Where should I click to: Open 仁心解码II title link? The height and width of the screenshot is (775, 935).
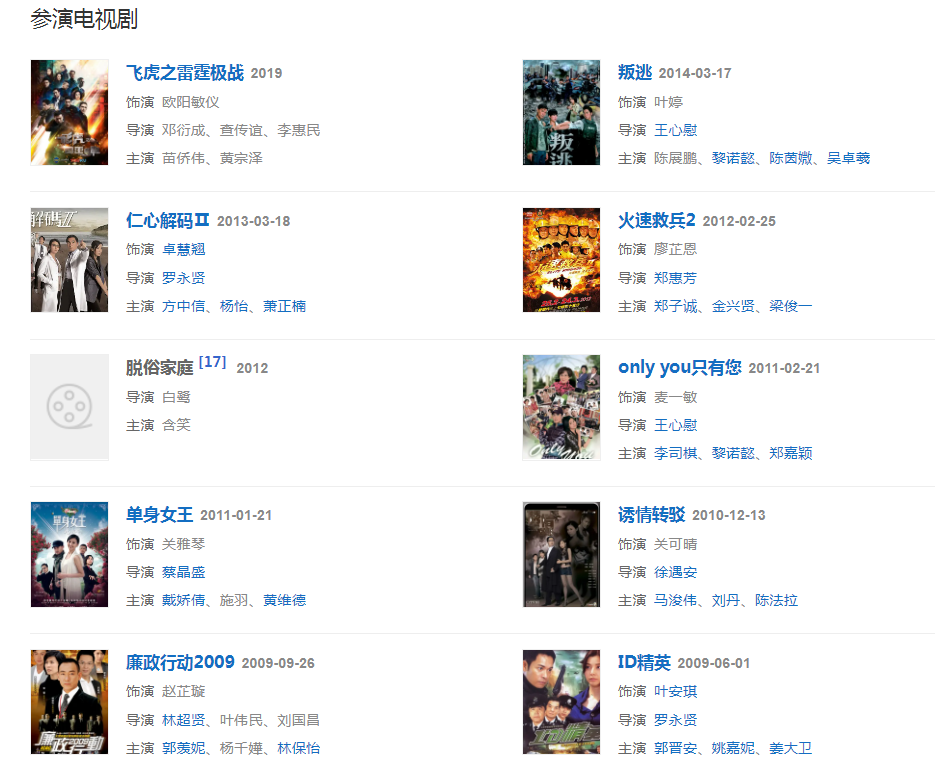click(x=167, y=221)
